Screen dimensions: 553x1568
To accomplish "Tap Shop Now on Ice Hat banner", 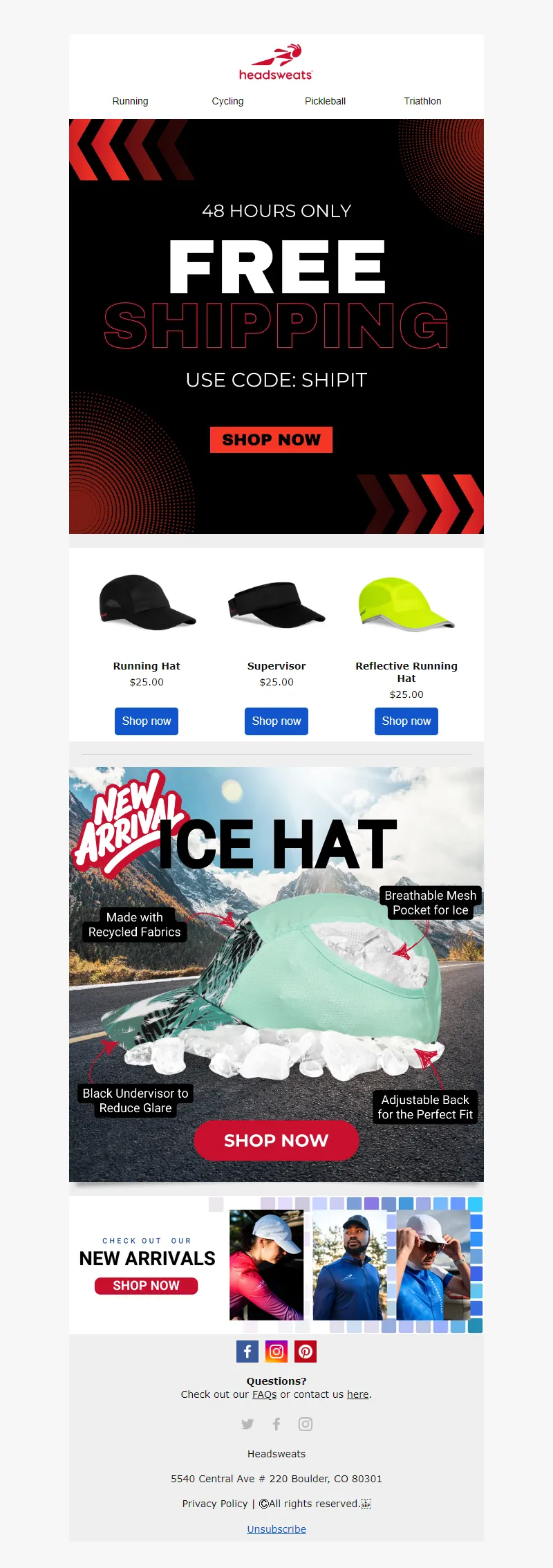I will click(276, 1141).
